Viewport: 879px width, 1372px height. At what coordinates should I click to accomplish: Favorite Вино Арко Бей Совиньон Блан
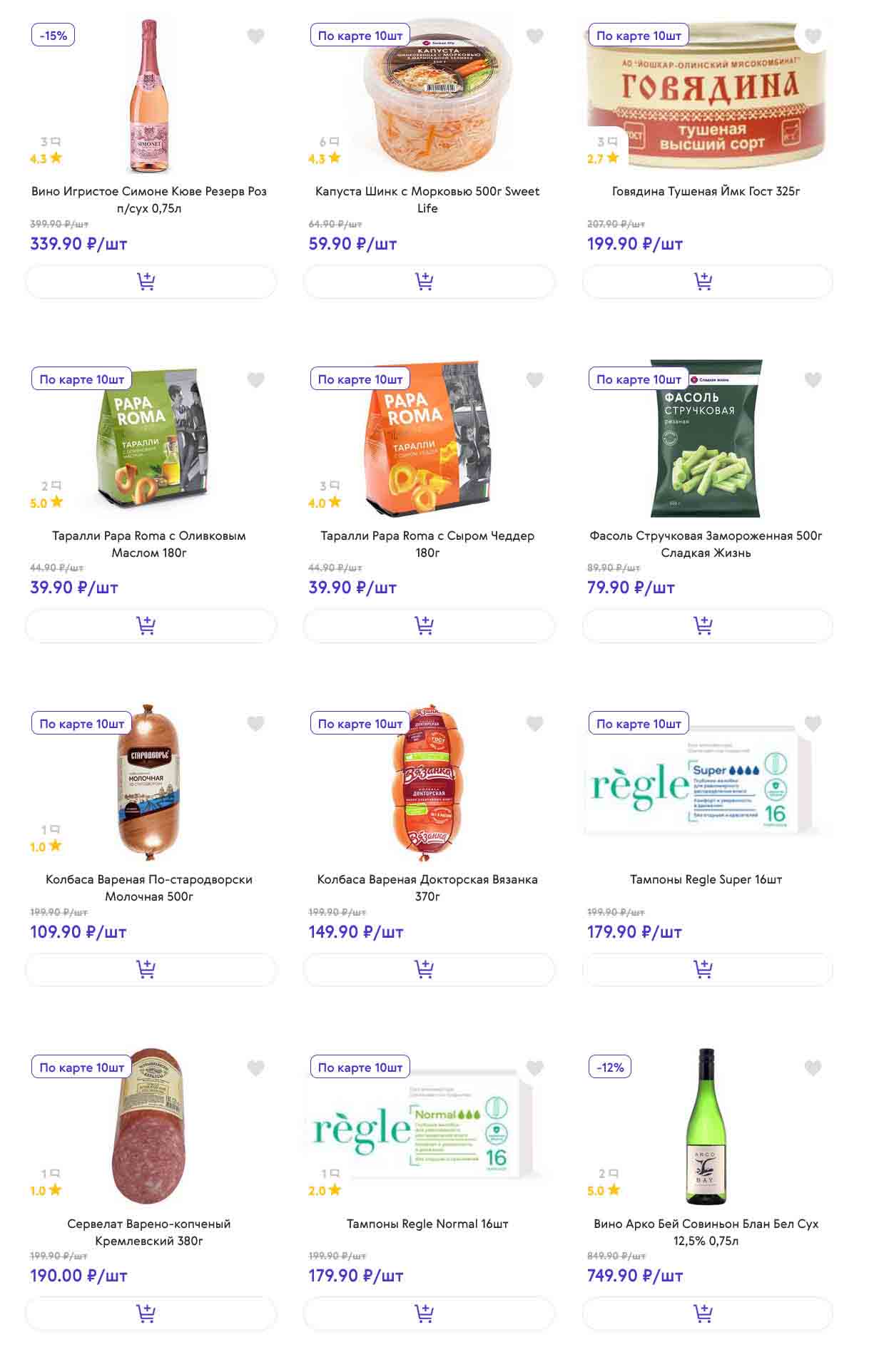(x=813, y=1067)
